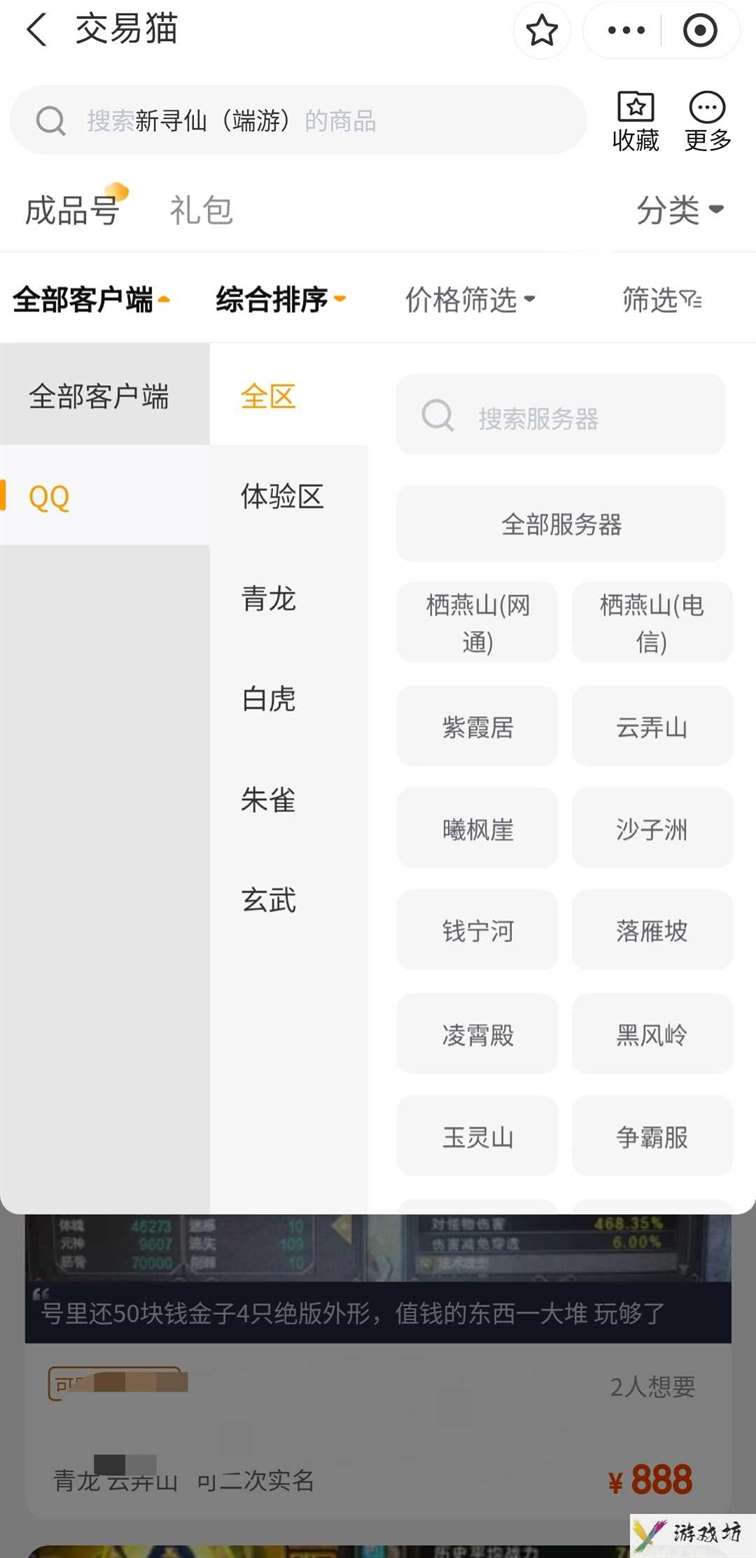This screenshot has width=756, height=1558.
Task: Open the 筛选 filter panel
Action: (662, 299)
